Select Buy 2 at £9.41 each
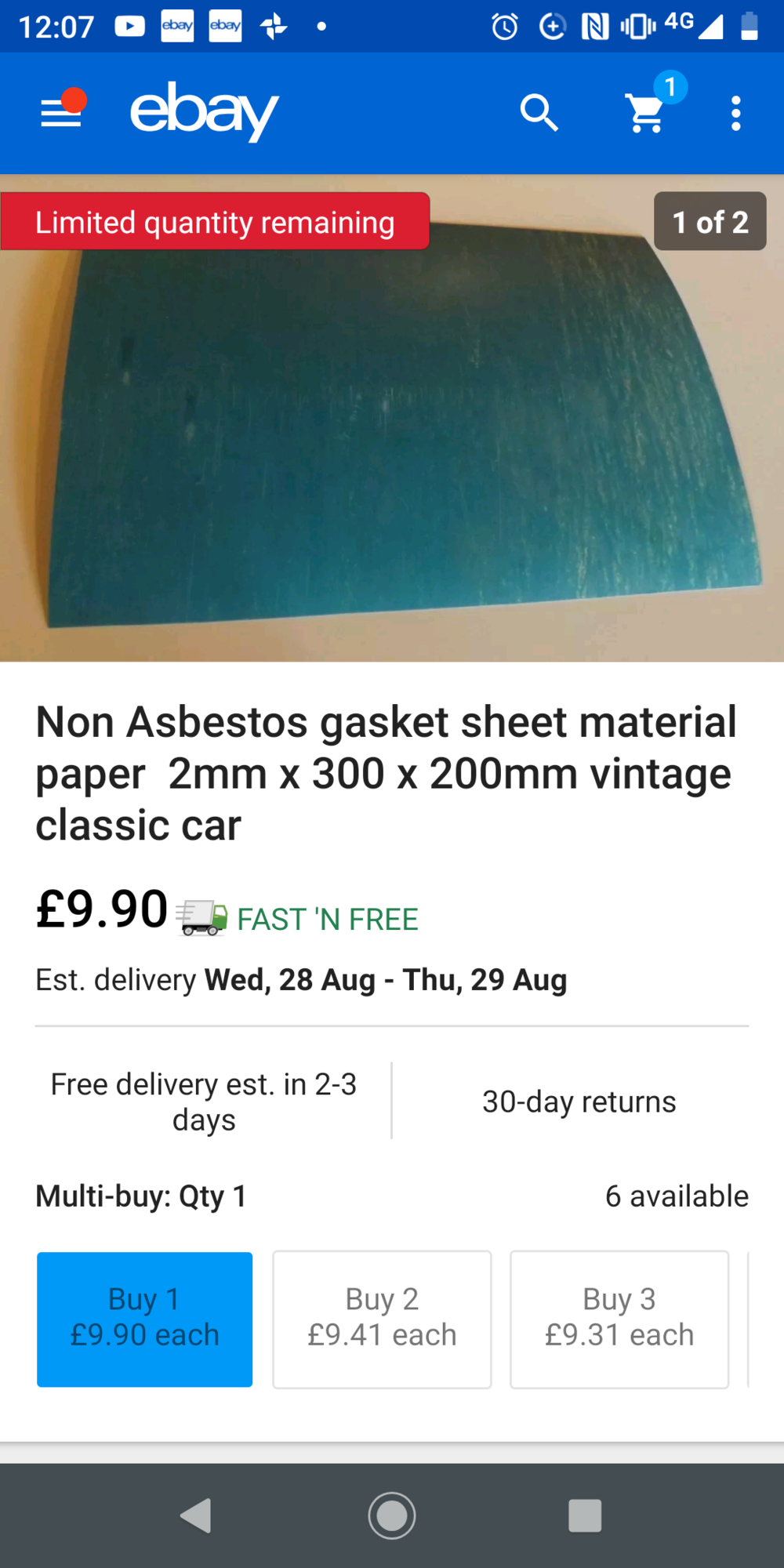Image resolution: width=784 pixels, height=1568 pixels. [x=382, y=1319]
